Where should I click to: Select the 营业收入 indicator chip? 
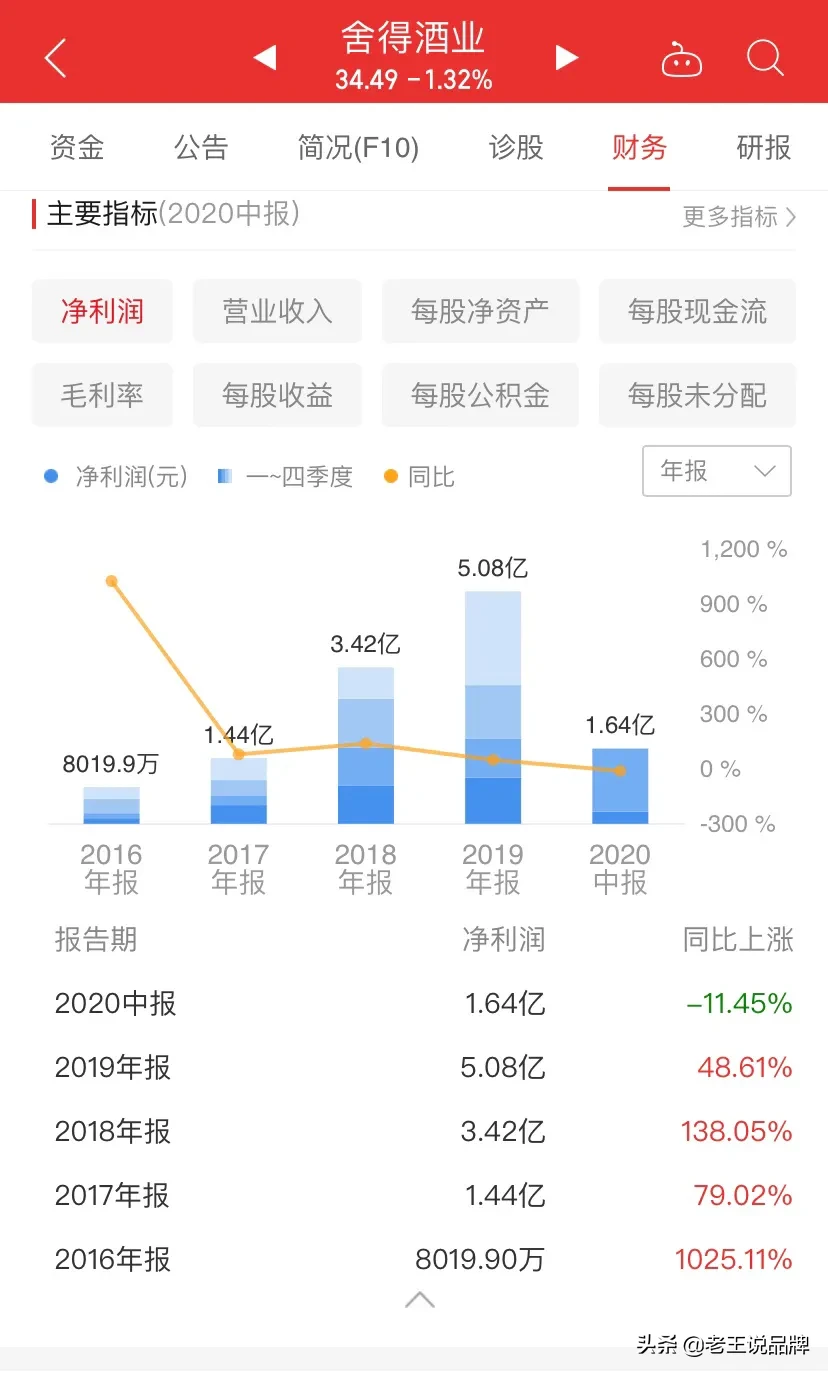277,311
